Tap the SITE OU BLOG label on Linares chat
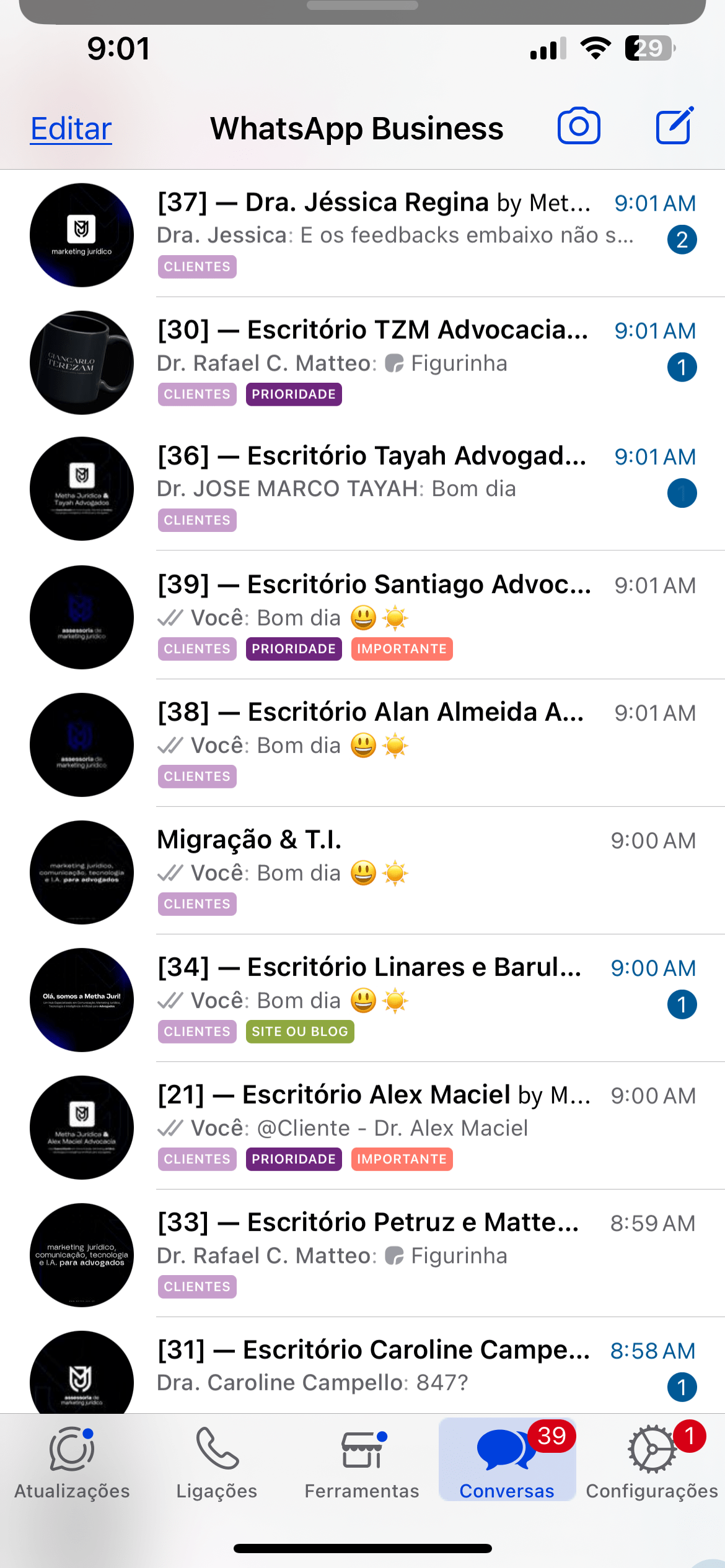The height and width of the screenshot is (1568, 725). tap(300, 1032)
